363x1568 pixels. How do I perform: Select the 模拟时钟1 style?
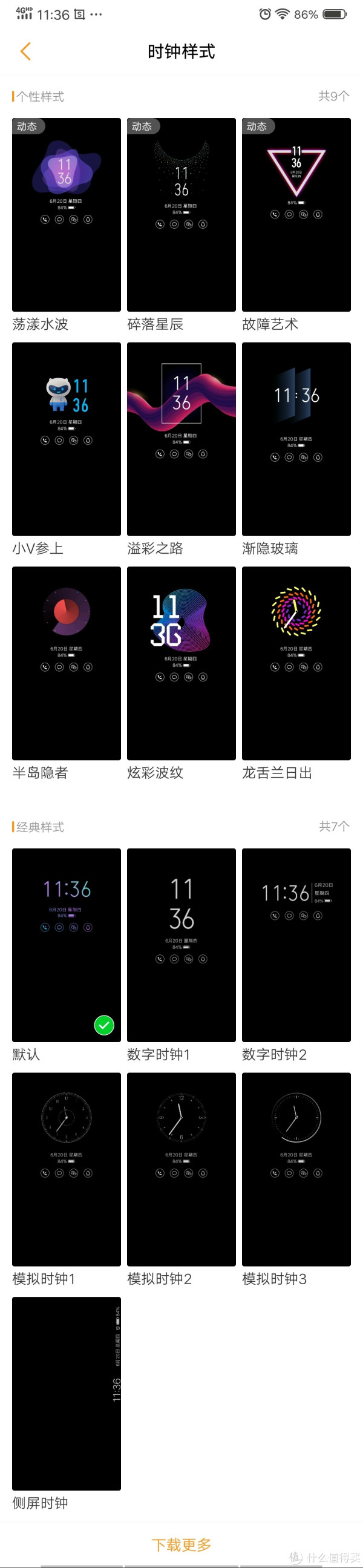coord(67,1169)
